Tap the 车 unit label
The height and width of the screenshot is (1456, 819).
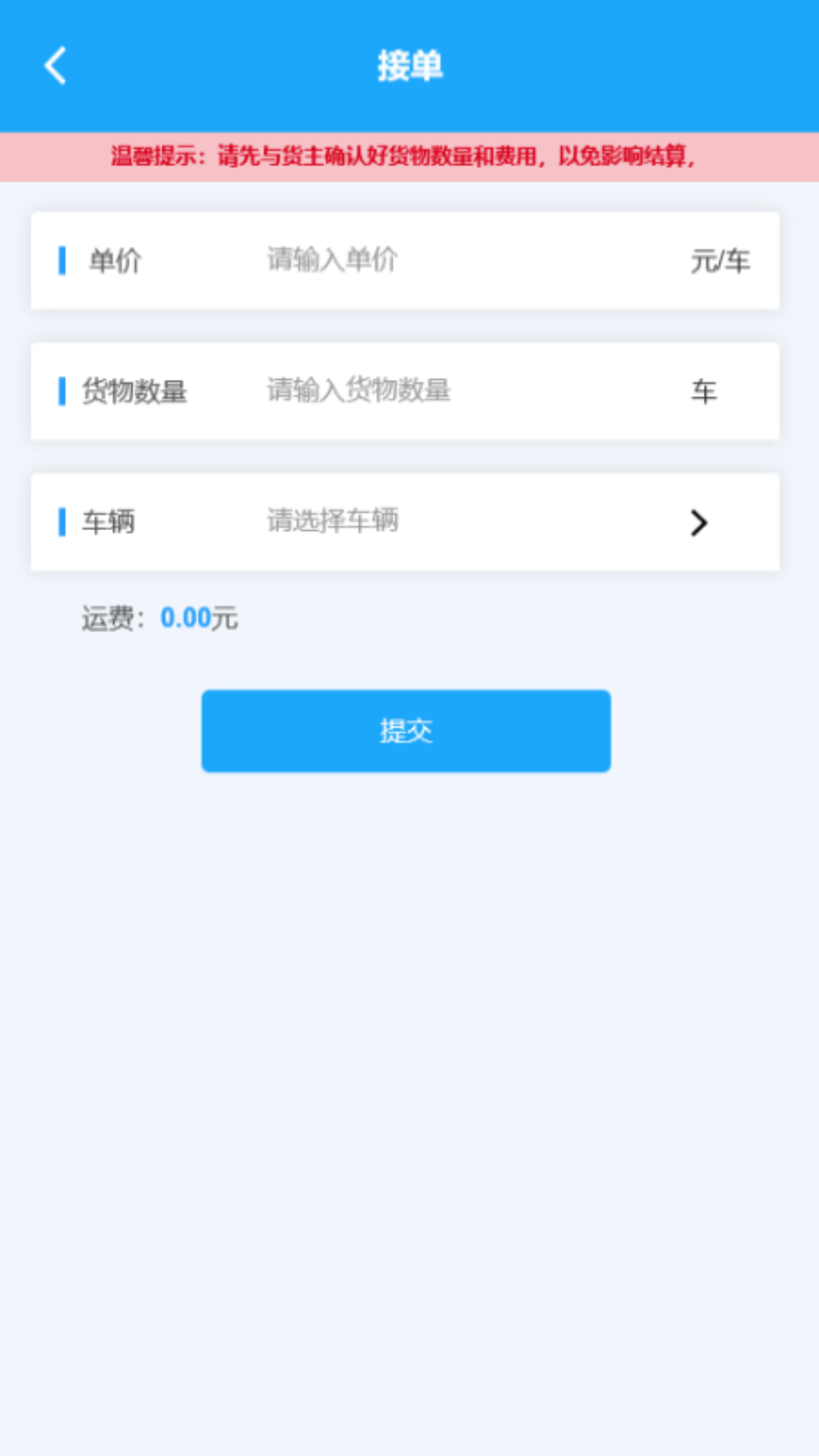pyautogui.click(x=703, y=391)
